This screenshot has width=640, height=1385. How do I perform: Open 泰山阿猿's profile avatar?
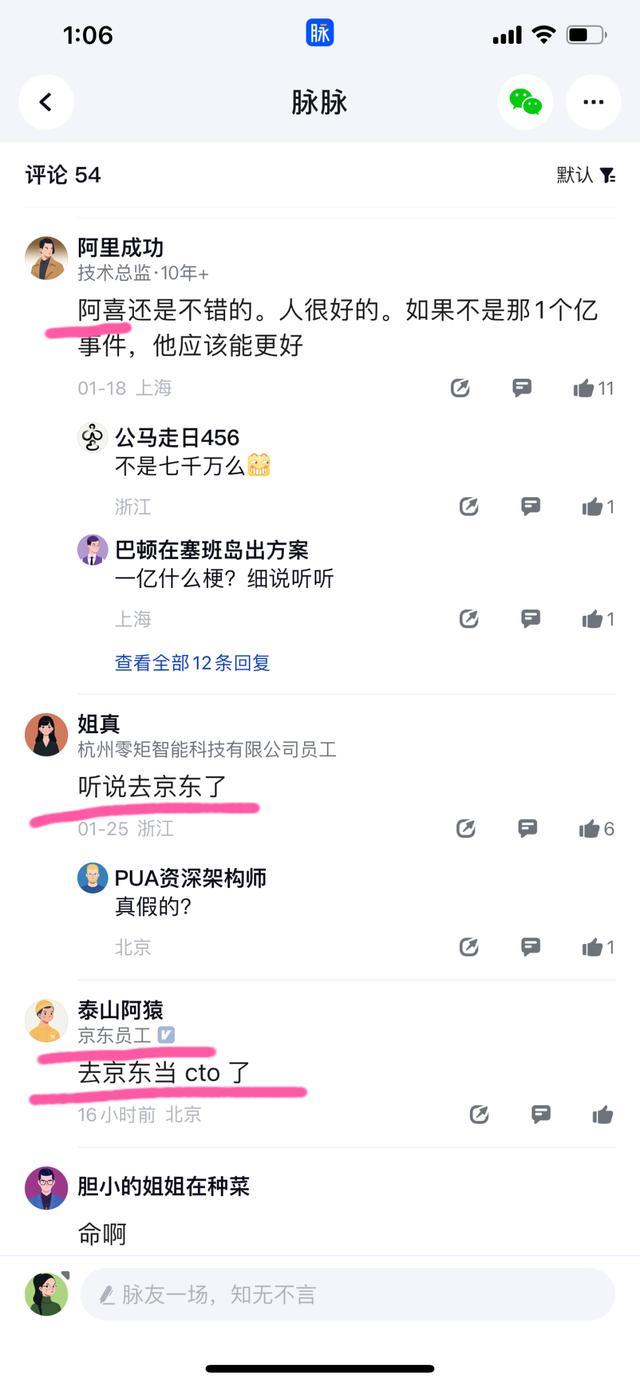pos(46,1020)
